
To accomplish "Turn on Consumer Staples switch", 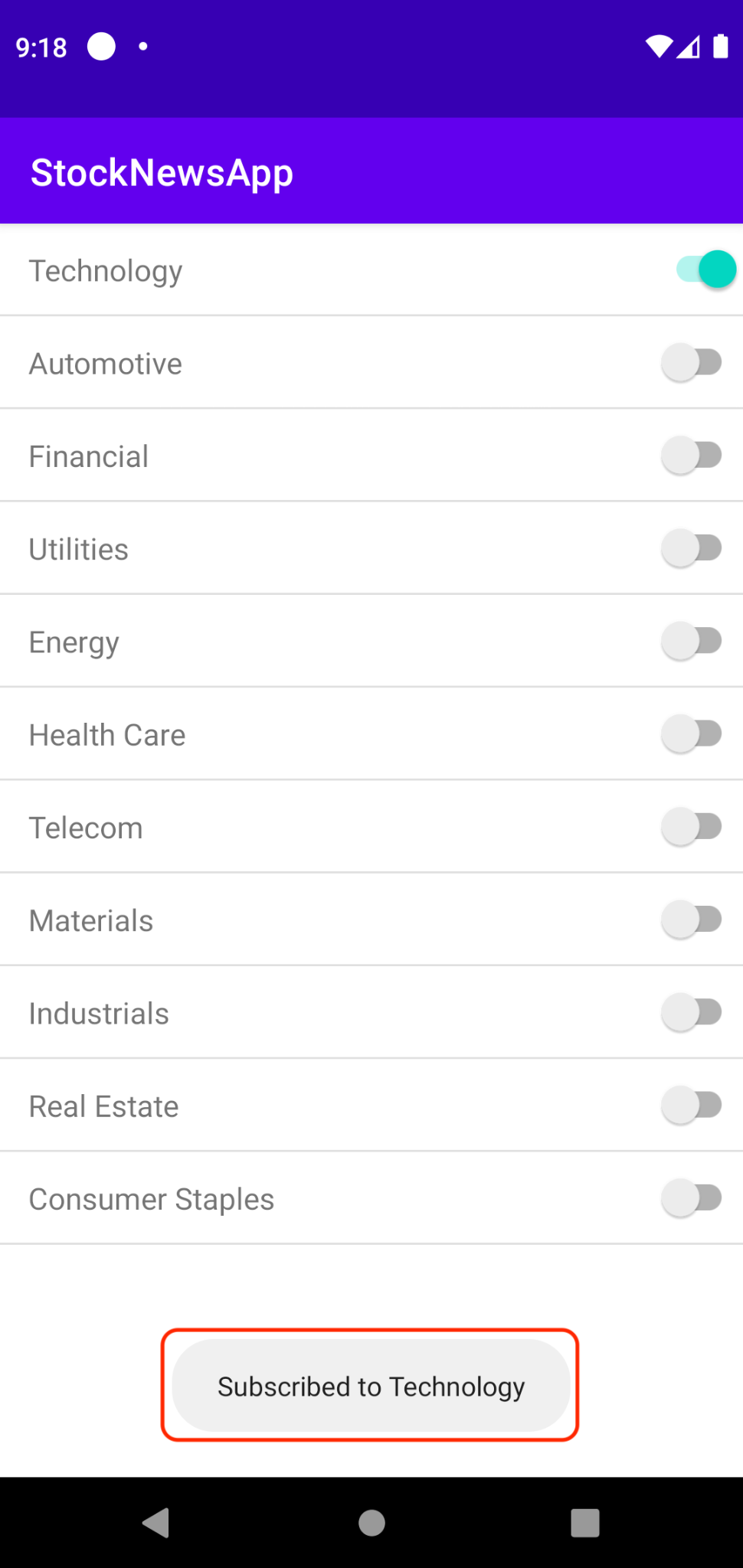I will 692,1198.
